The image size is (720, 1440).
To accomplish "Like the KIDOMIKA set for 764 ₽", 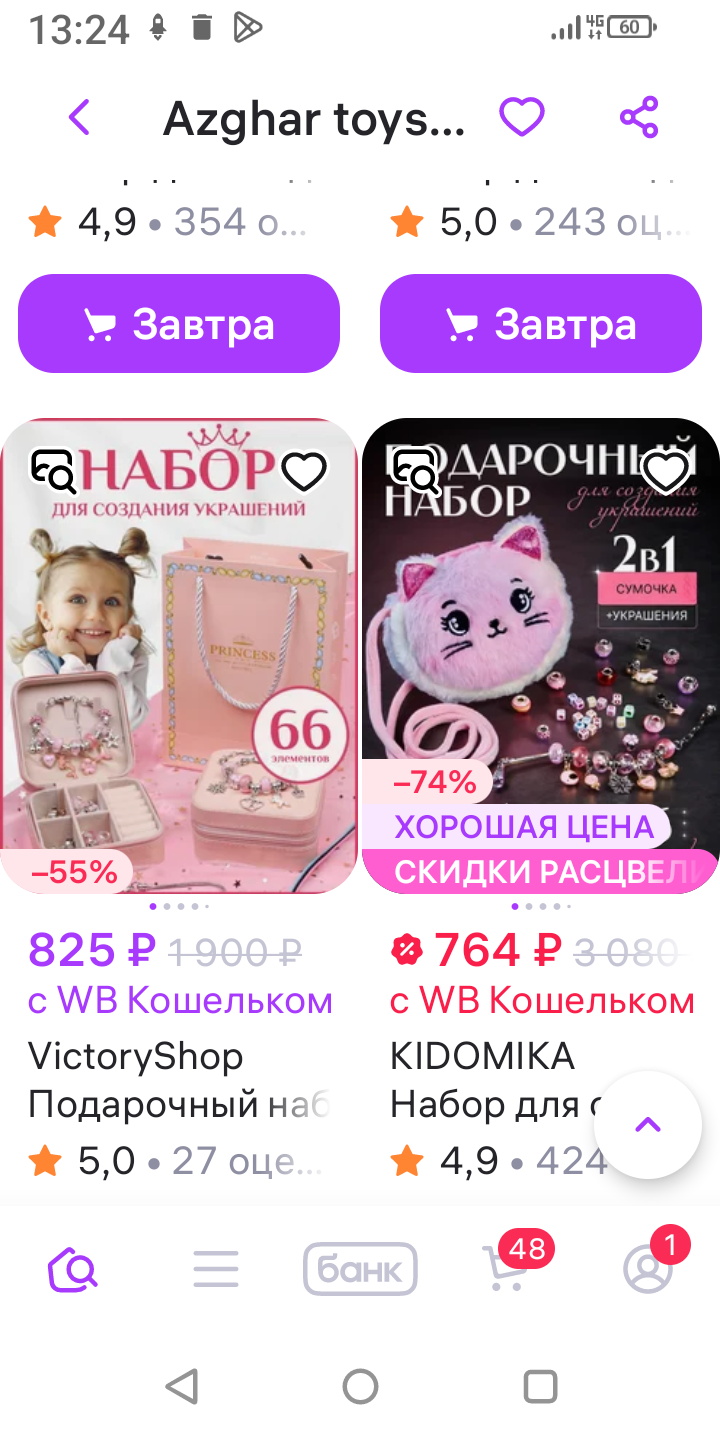I will coord(666,470).
